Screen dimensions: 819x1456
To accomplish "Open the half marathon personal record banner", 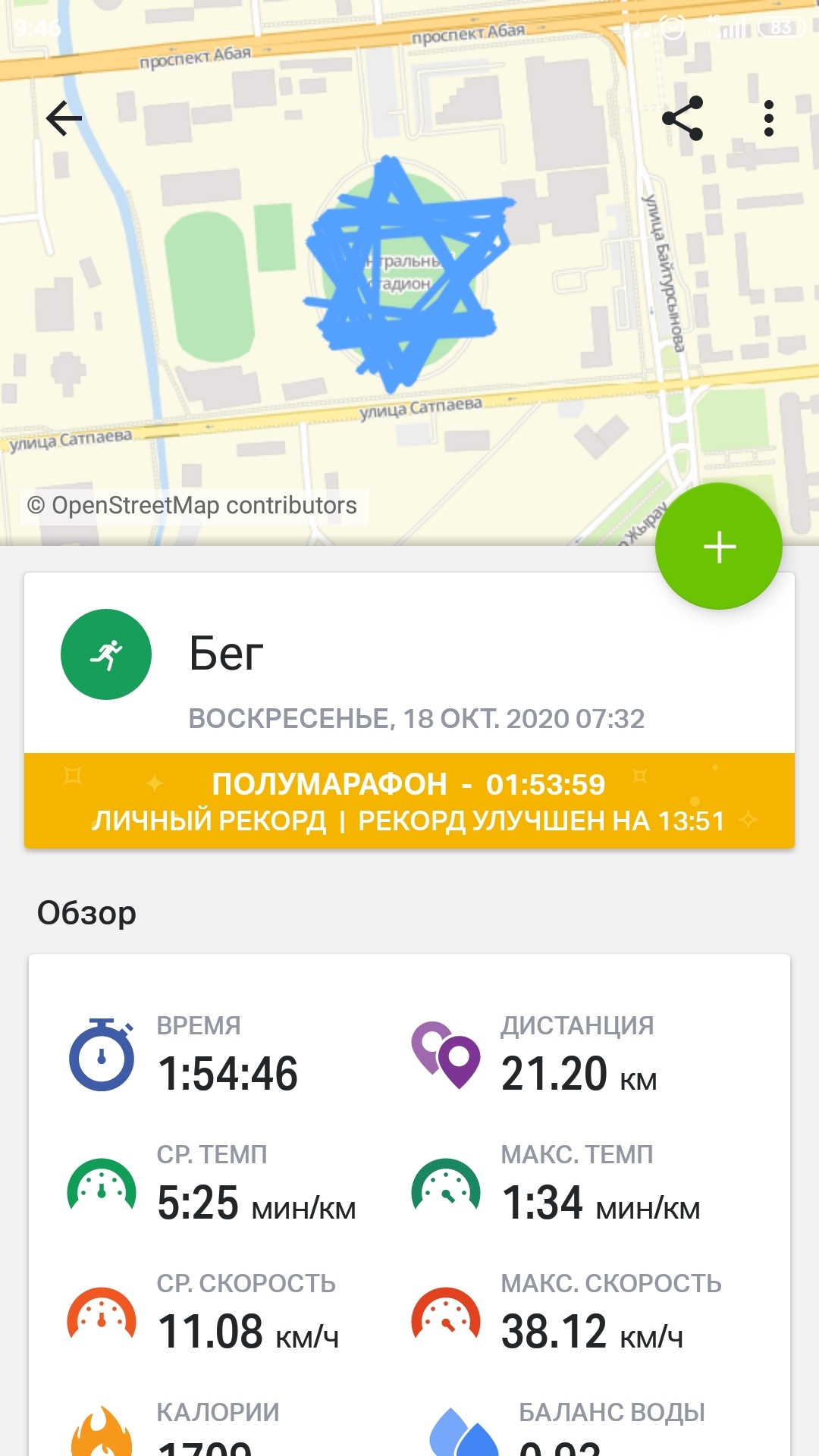I will point(409,801).
